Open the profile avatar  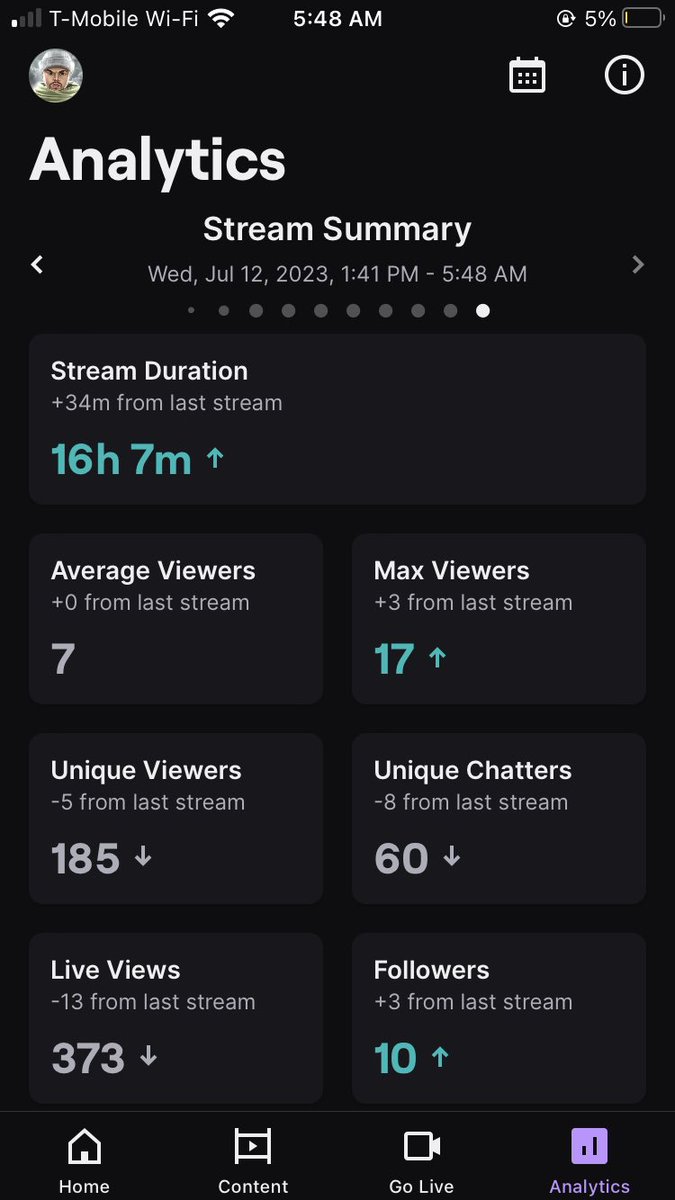pos(56,76)
